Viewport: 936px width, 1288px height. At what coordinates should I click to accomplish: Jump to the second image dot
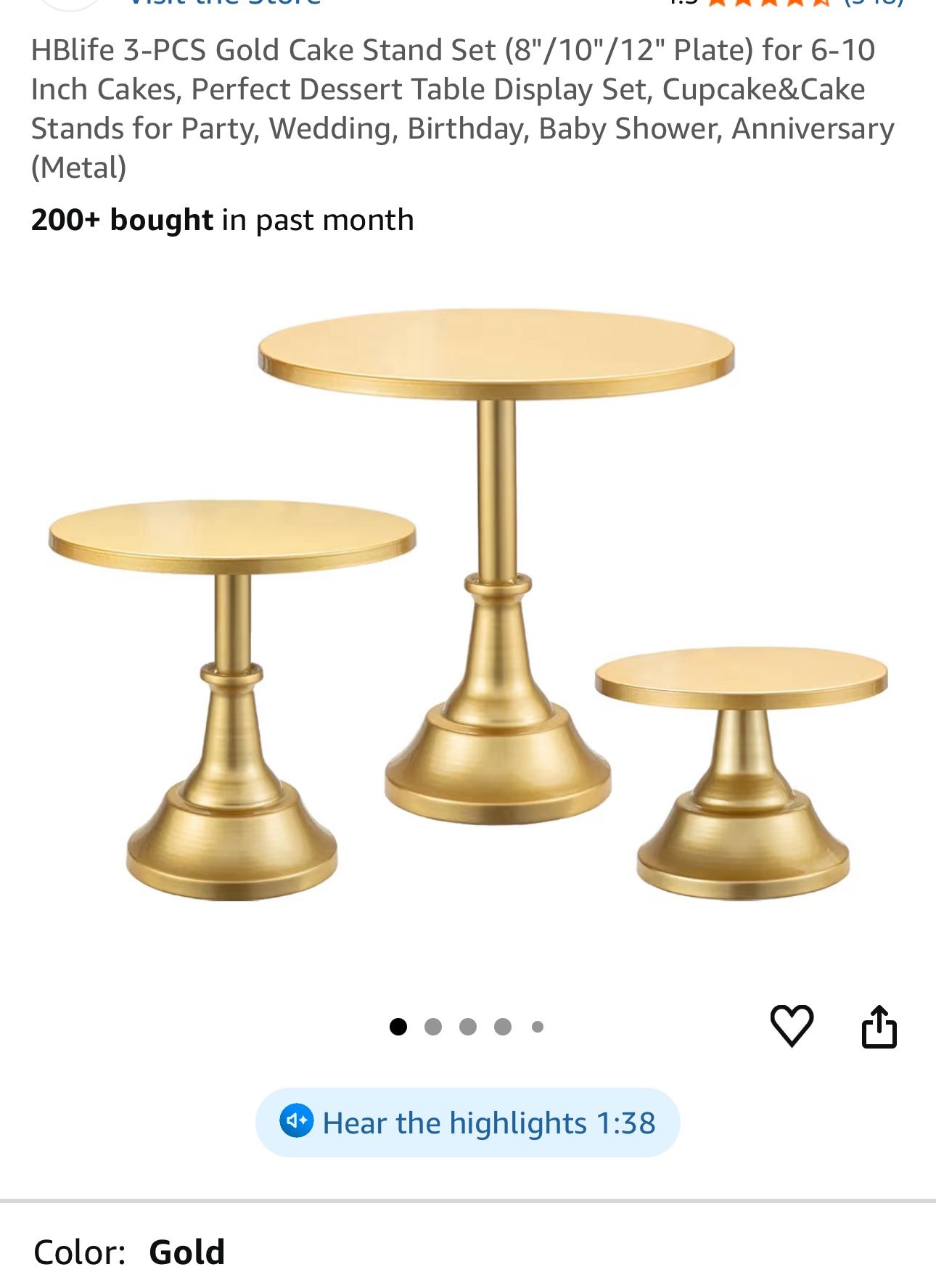coord(433,1027)
